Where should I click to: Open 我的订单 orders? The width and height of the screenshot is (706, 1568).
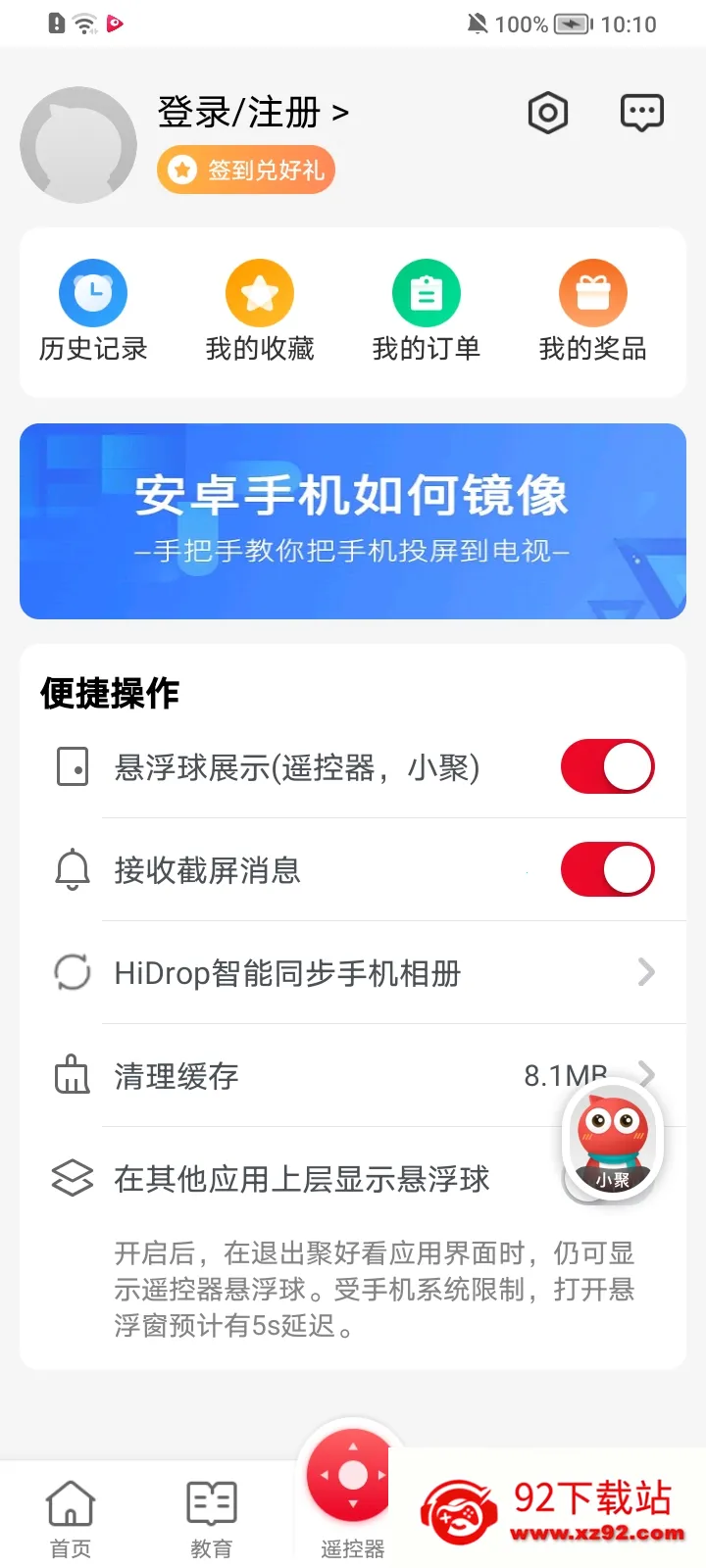427,312
